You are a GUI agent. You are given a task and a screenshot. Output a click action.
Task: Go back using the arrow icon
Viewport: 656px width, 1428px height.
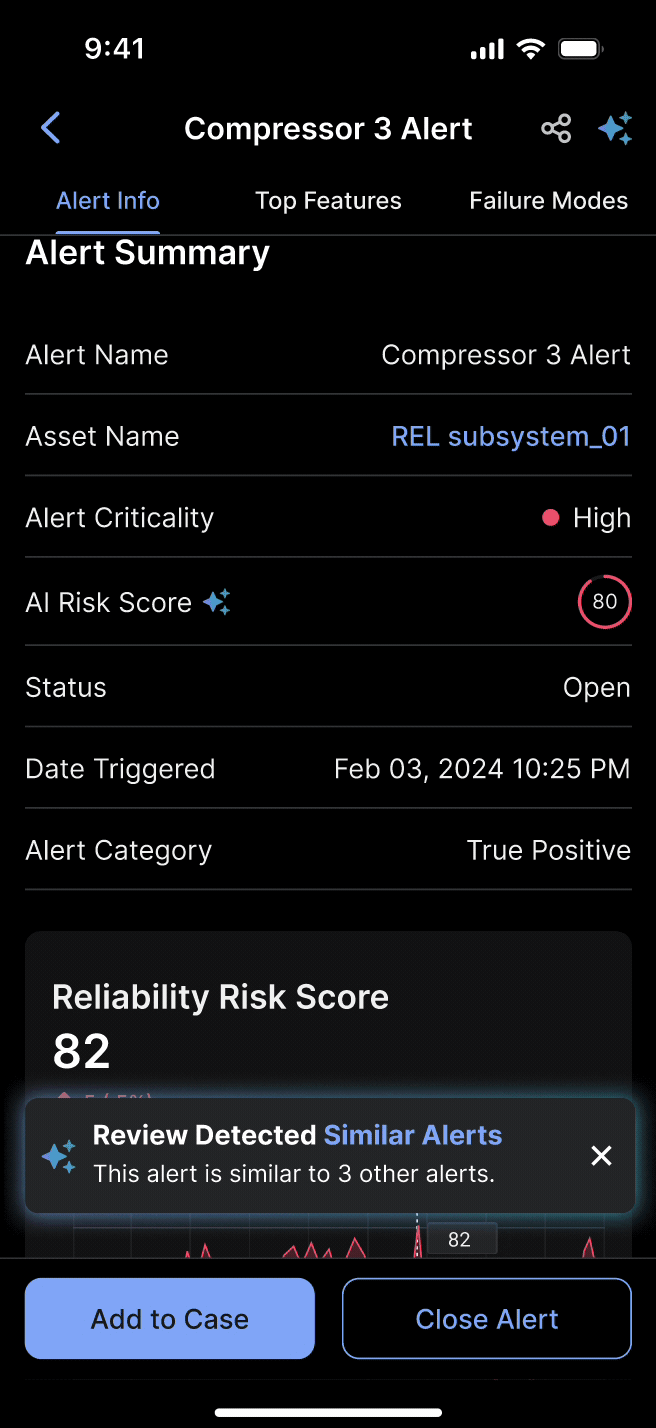(x=51, y=128)
